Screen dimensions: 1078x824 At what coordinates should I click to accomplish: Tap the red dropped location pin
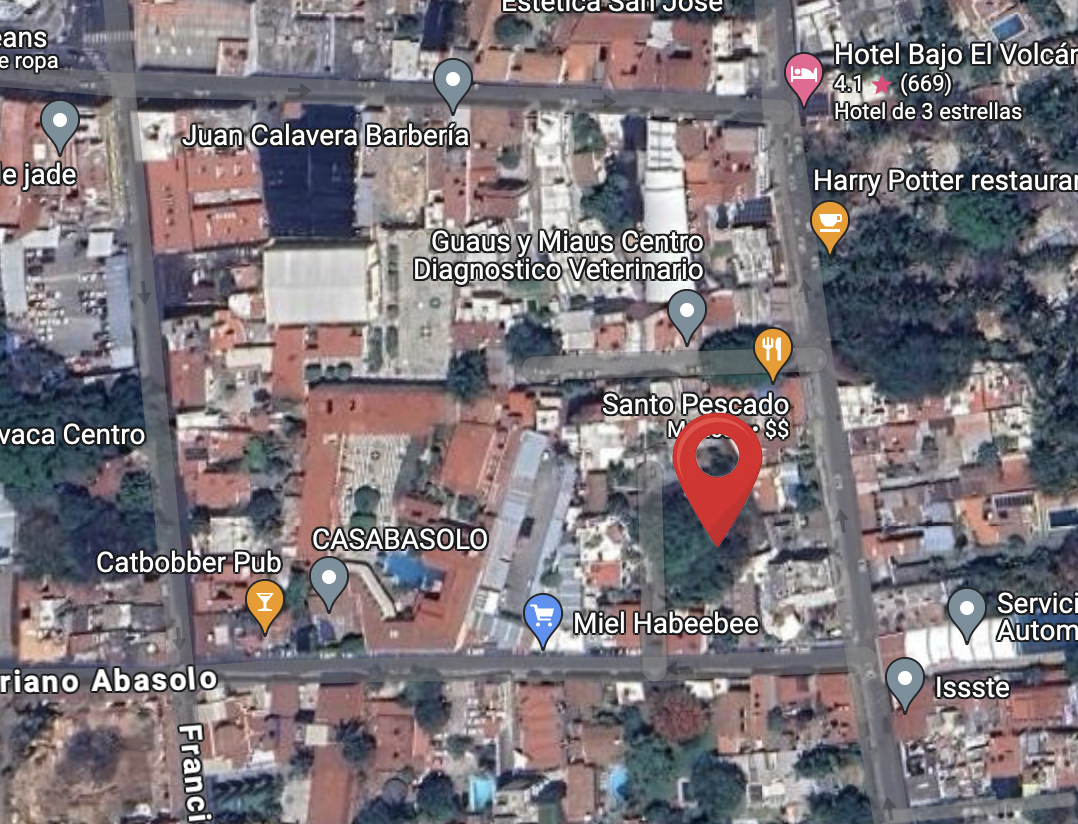[717, 476]
